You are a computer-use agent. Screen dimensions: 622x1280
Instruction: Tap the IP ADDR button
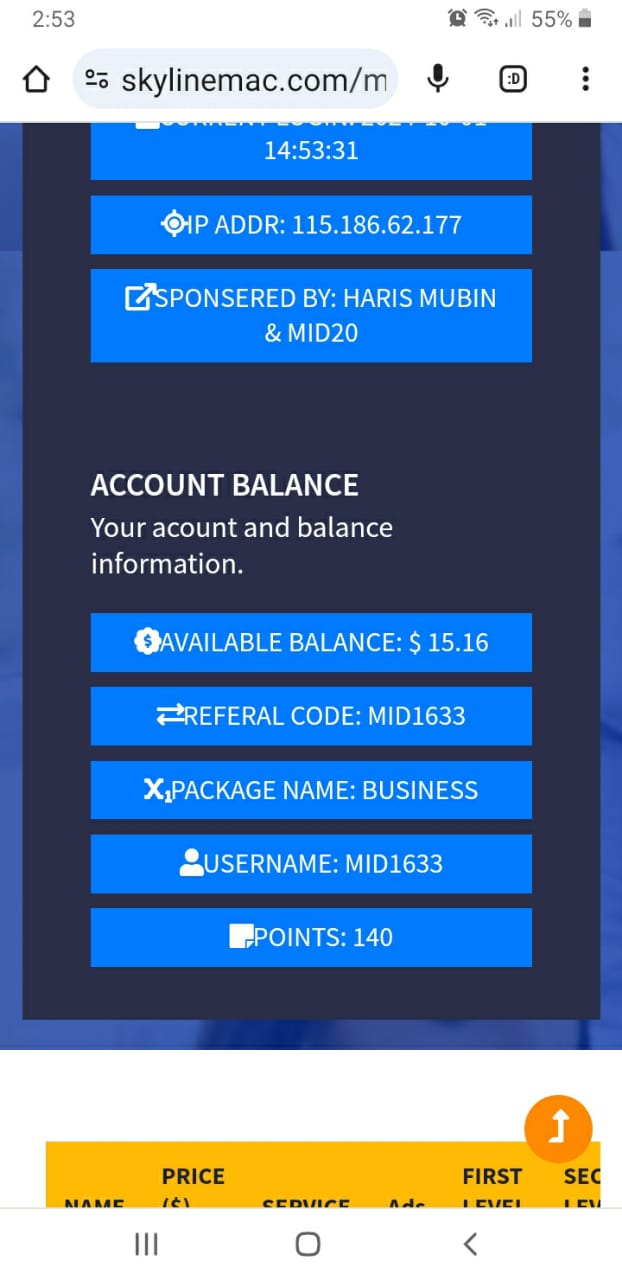(311, 225)
